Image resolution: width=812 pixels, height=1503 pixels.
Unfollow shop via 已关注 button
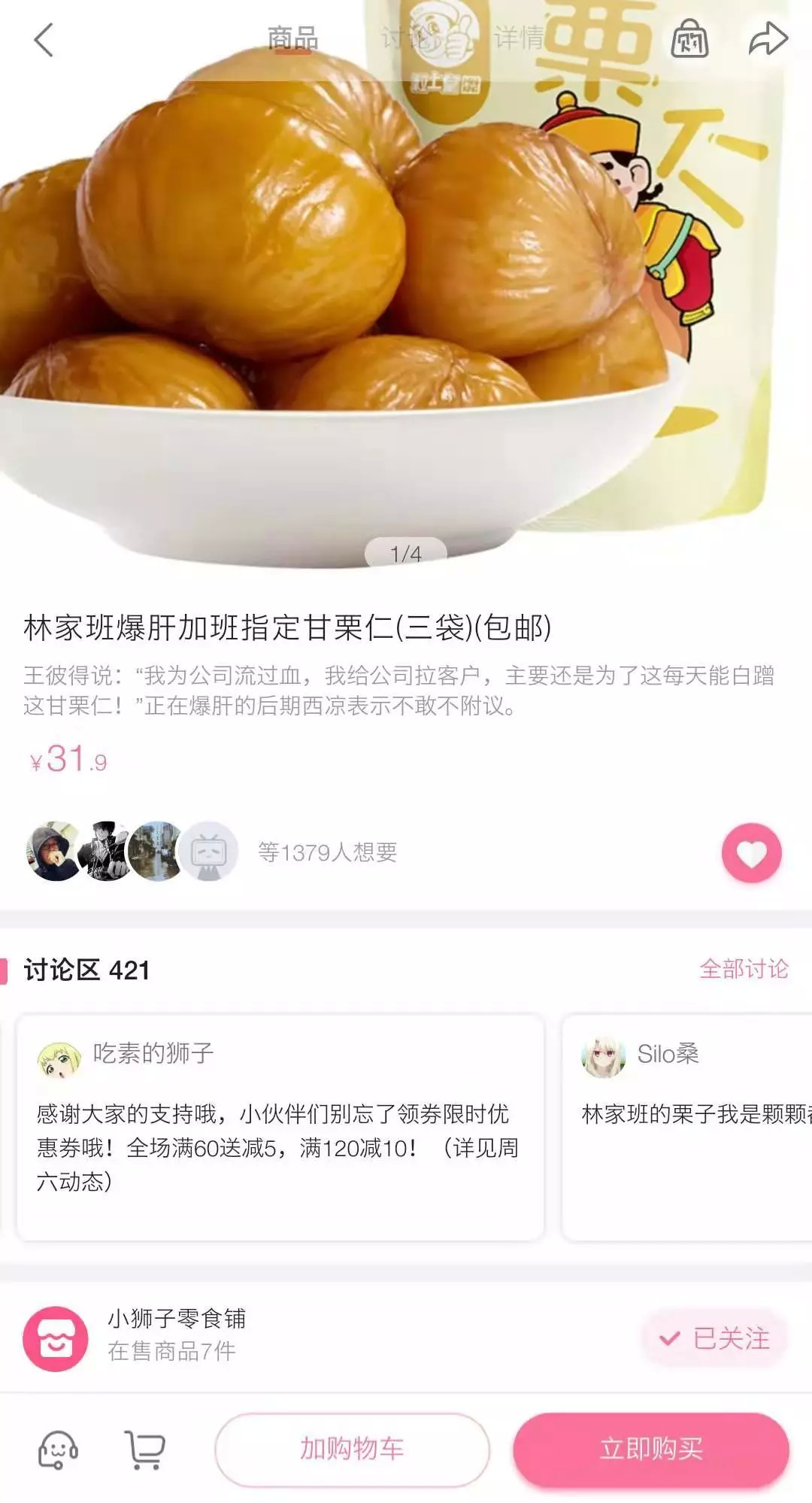point(714,1338)
